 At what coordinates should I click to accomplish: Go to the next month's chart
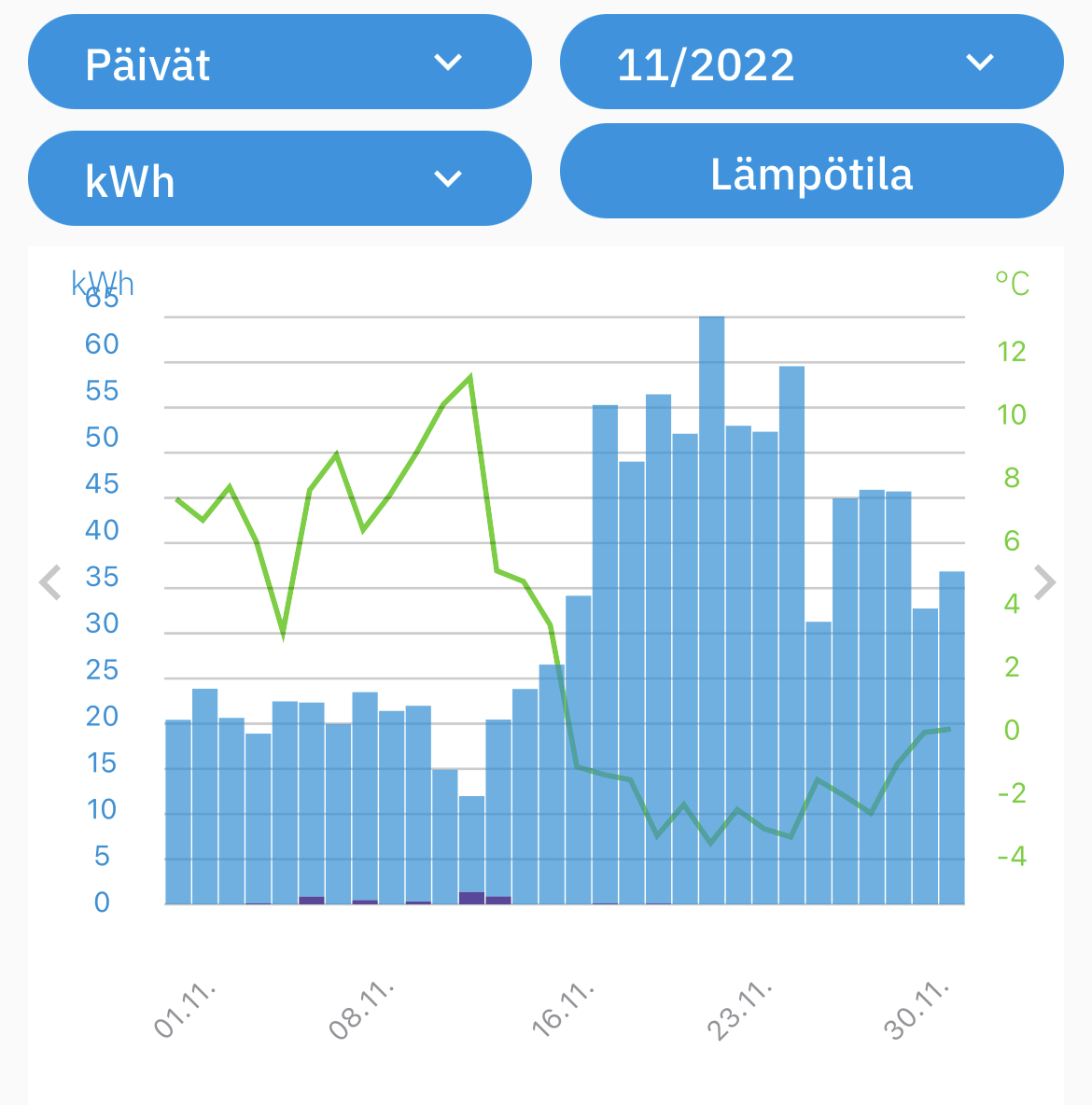pos(1044,582)
